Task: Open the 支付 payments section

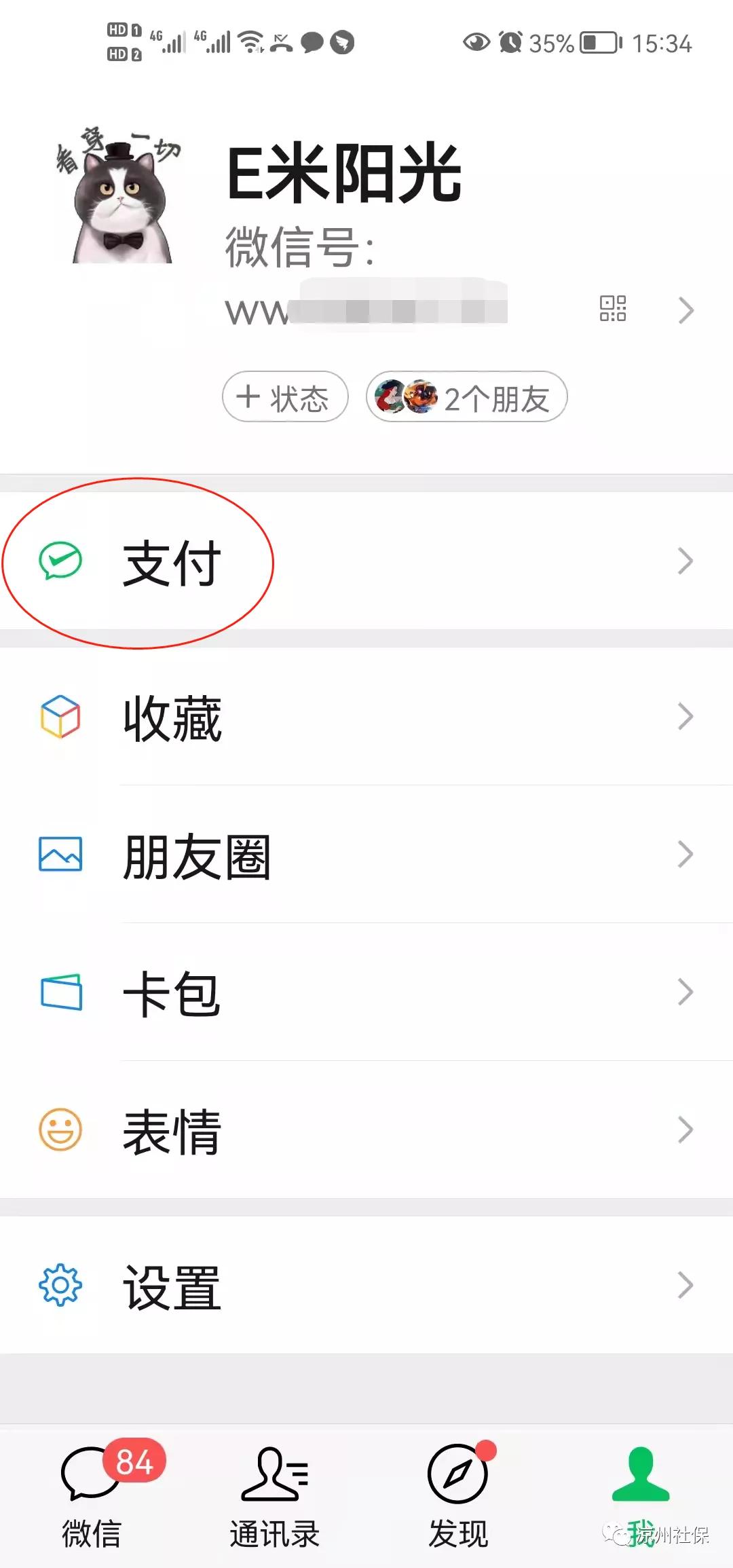Action: coord(170,562)
